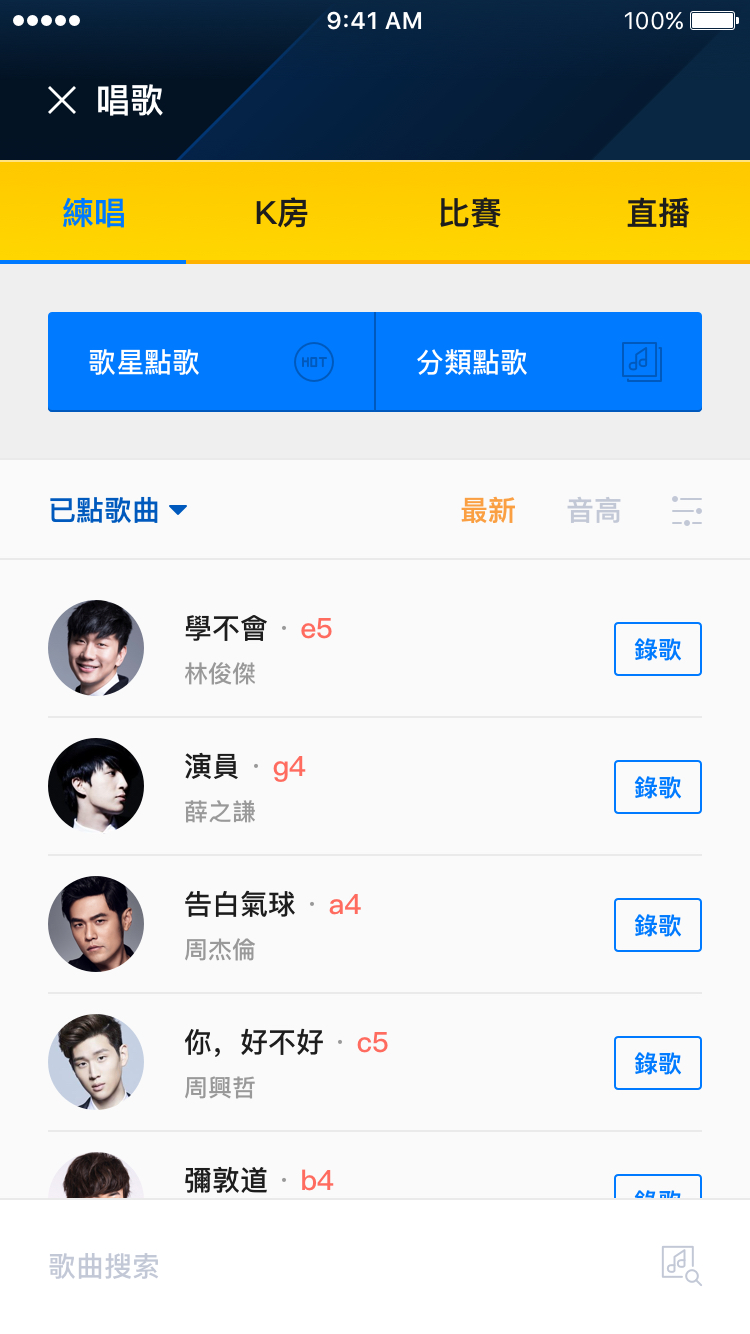Viewport: 750px width, 1334px height.
Task: Tap the 歌曲搜索 search field
Action: pos(300,1267)
